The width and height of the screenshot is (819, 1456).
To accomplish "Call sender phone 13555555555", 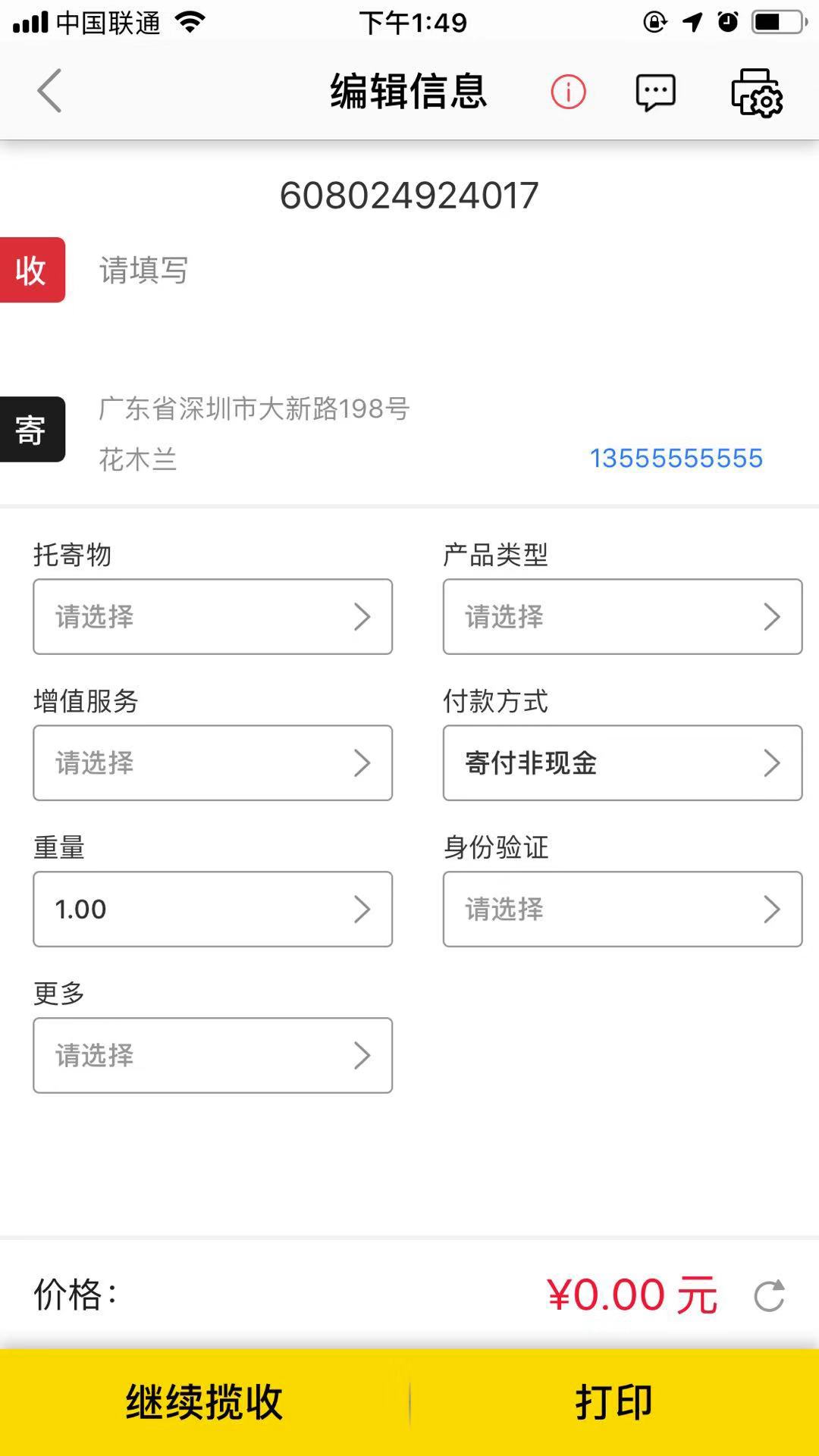I will (676, 459).
